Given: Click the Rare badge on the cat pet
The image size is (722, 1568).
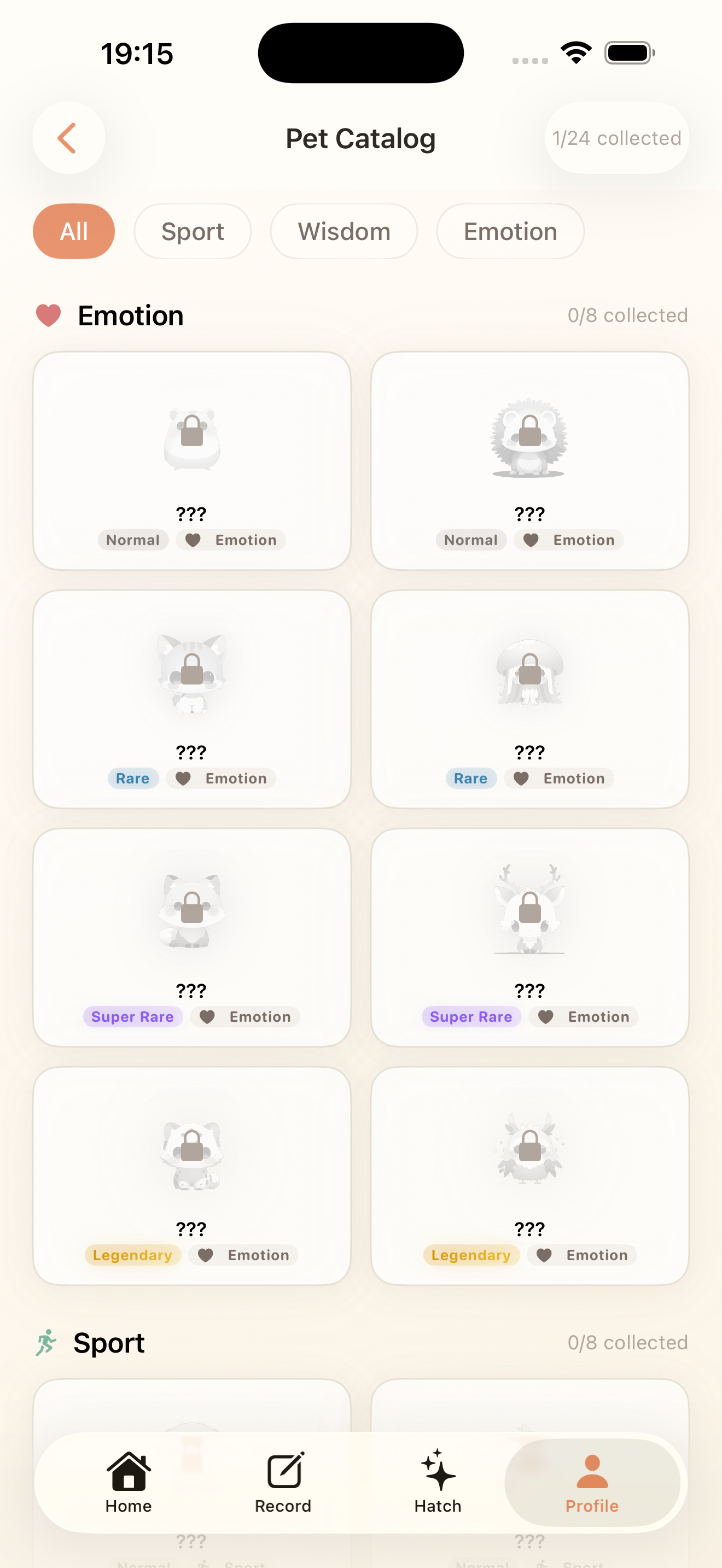Looking at the screenshot, I should (x=133, y=778).
